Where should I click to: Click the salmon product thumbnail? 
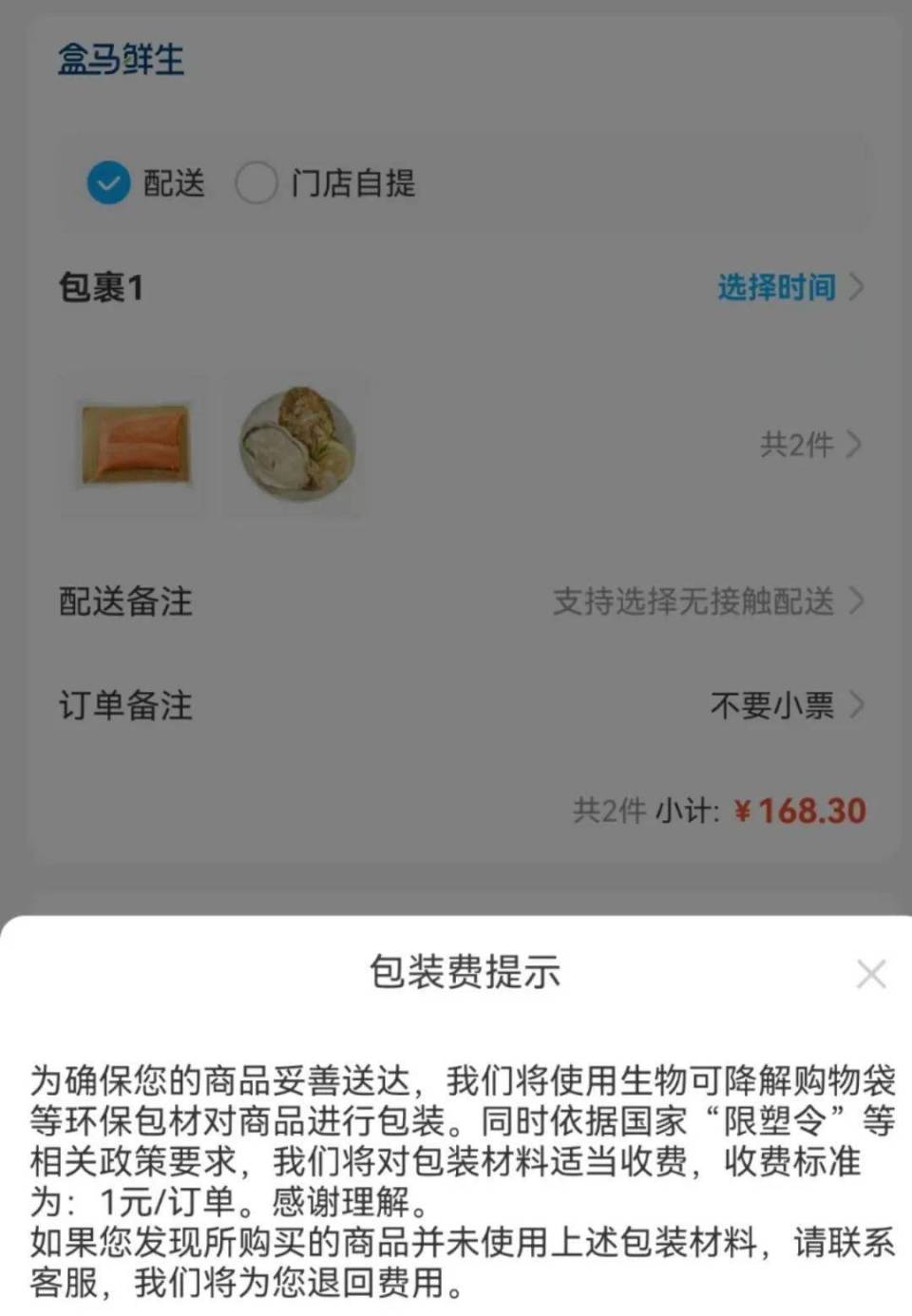tap(133, 447)
